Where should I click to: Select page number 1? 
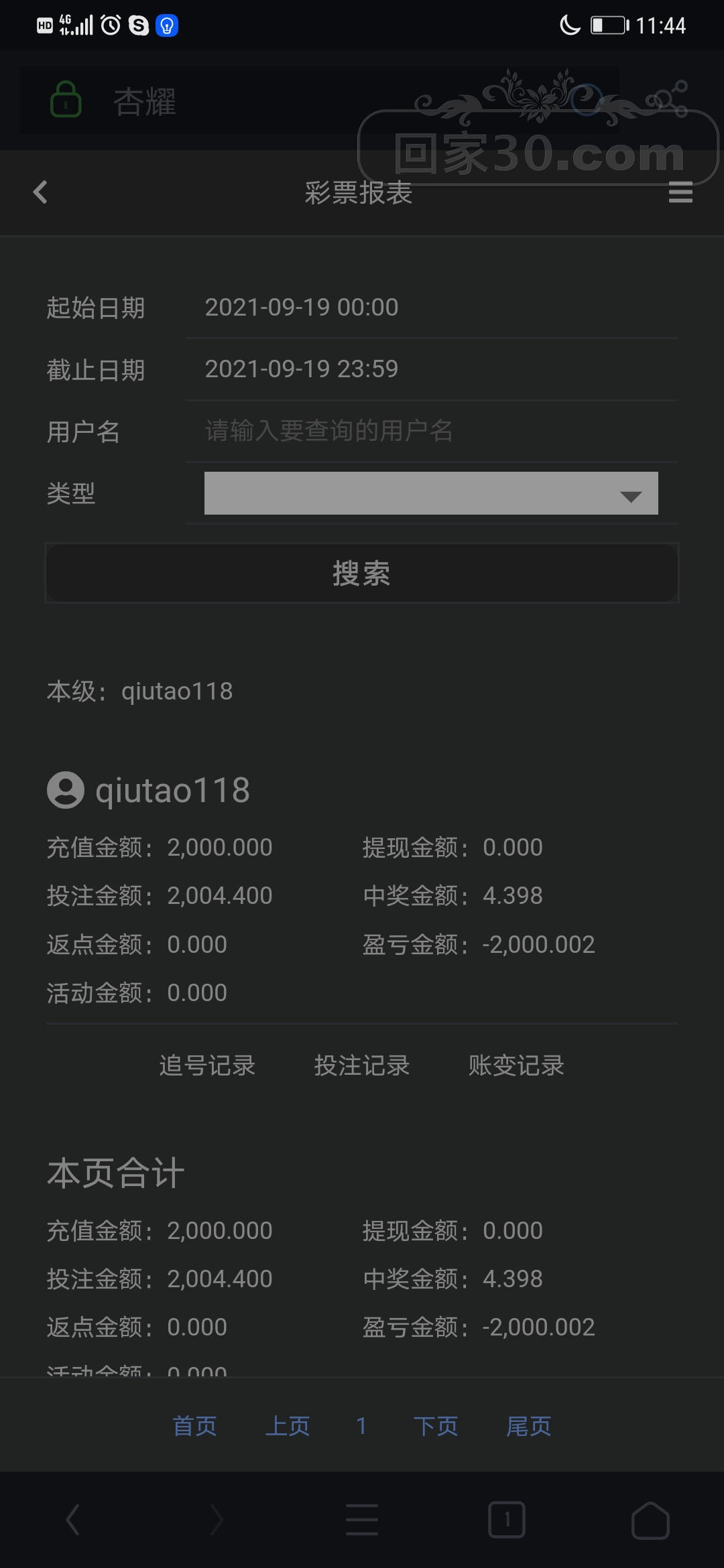point(361,1426)
